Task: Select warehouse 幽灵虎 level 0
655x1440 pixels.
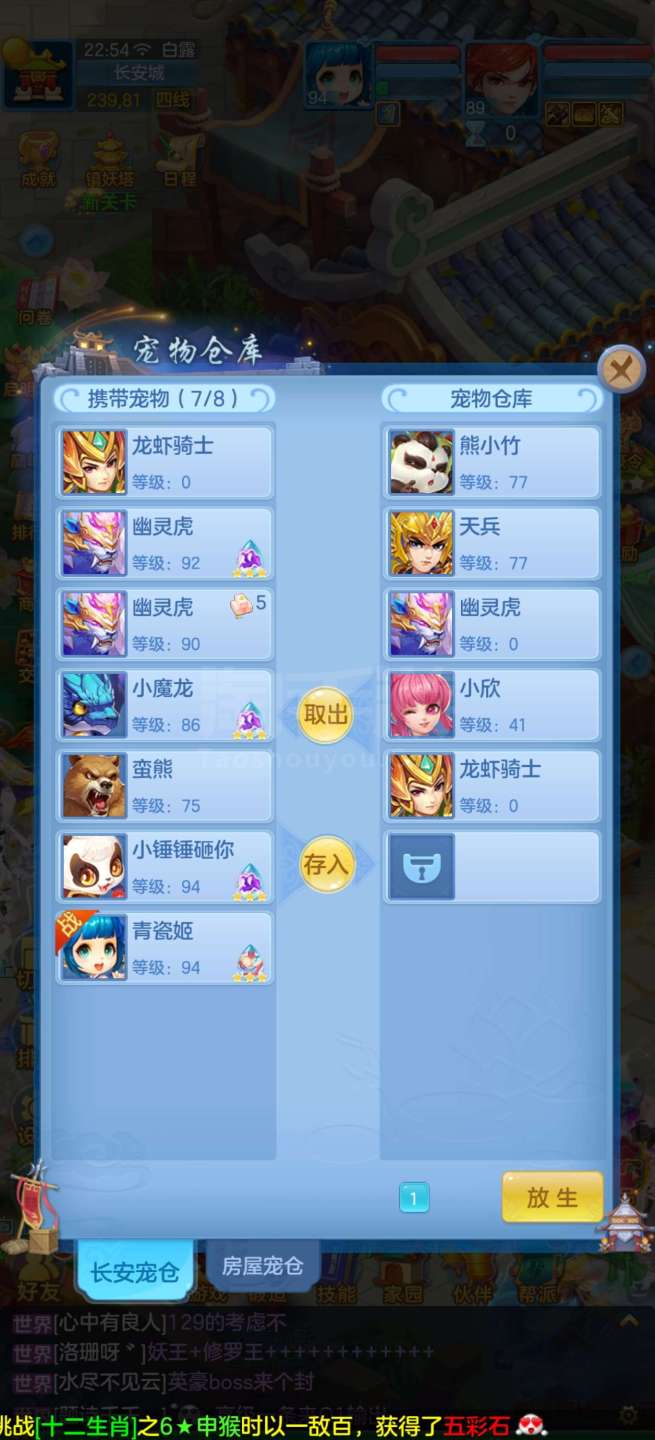Action: click(492, 623)
